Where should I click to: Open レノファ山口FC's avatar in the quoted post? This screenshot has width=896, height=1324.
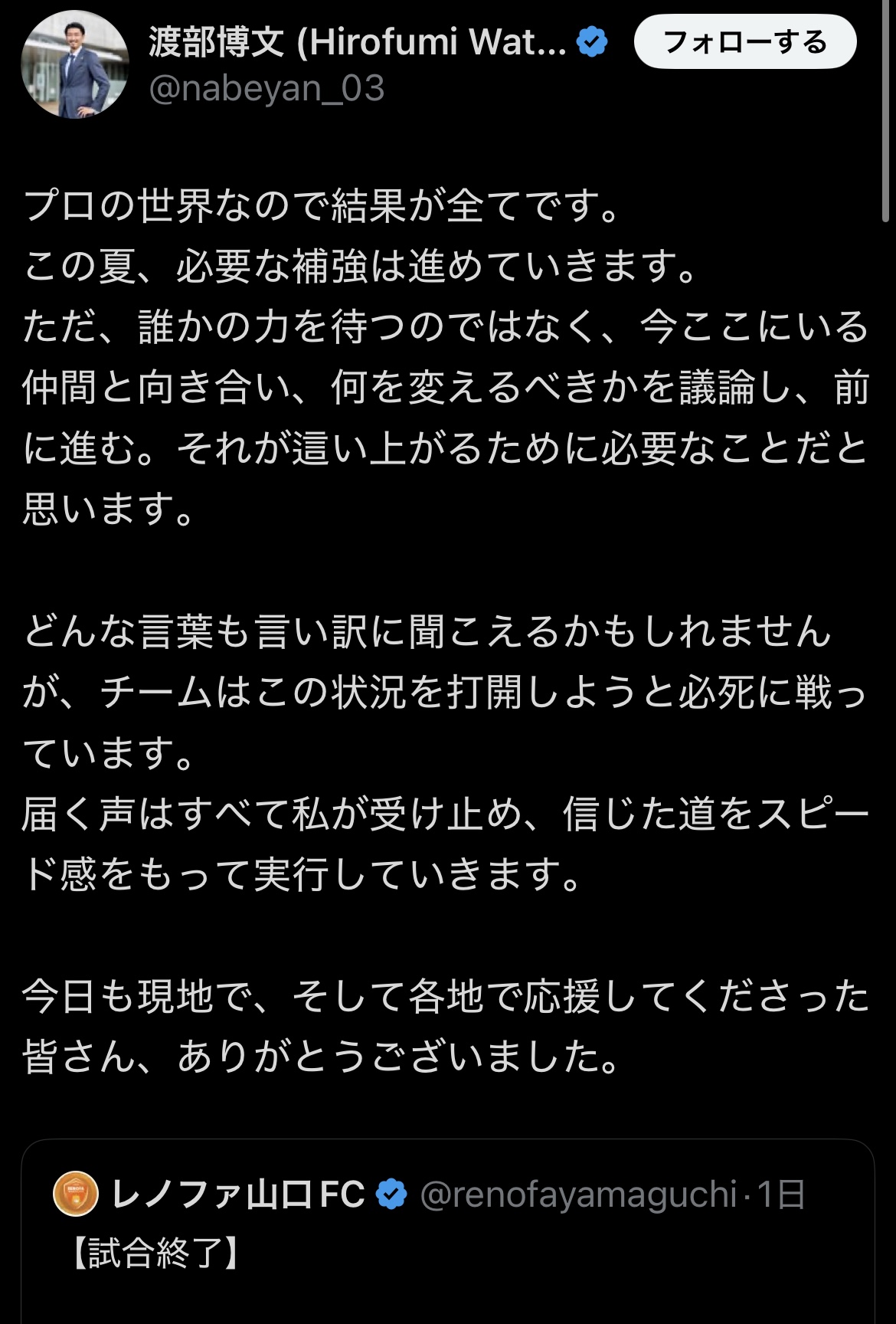point(76,1195)
